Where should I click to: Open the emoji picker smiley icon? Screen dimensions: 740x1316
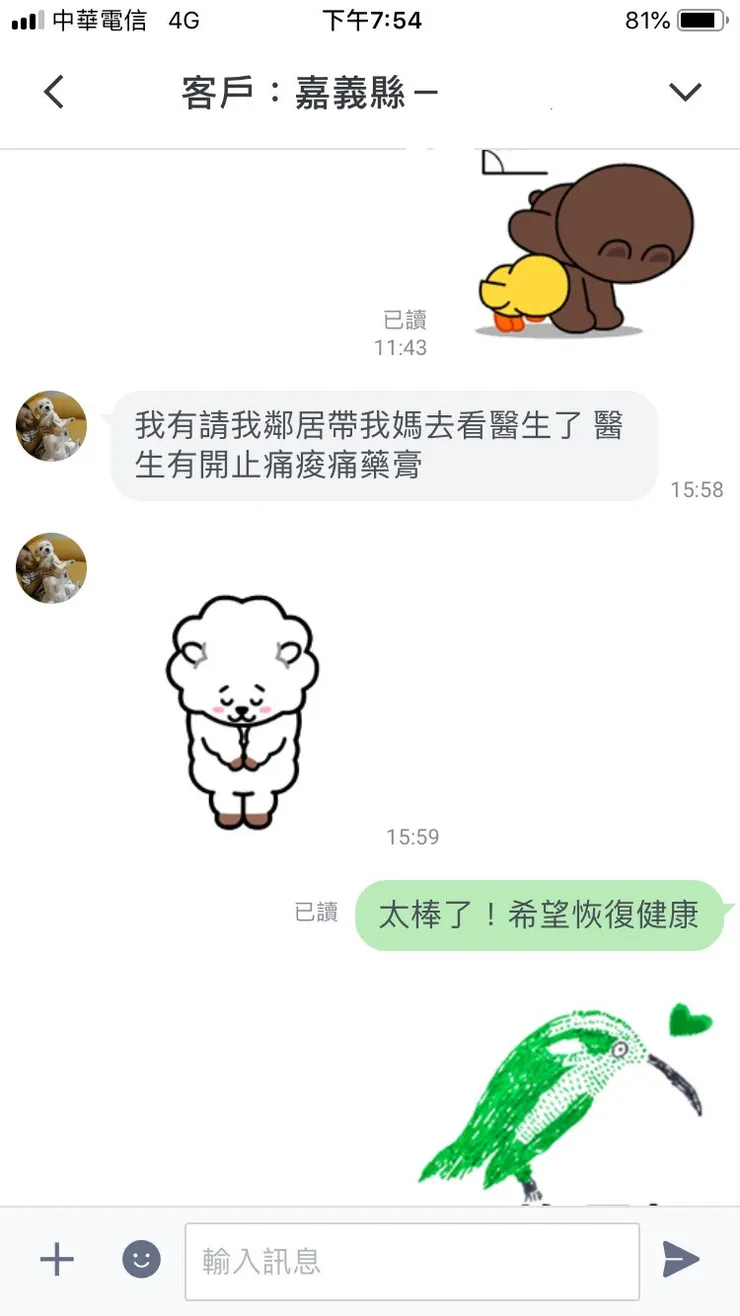click(140, 1259)
